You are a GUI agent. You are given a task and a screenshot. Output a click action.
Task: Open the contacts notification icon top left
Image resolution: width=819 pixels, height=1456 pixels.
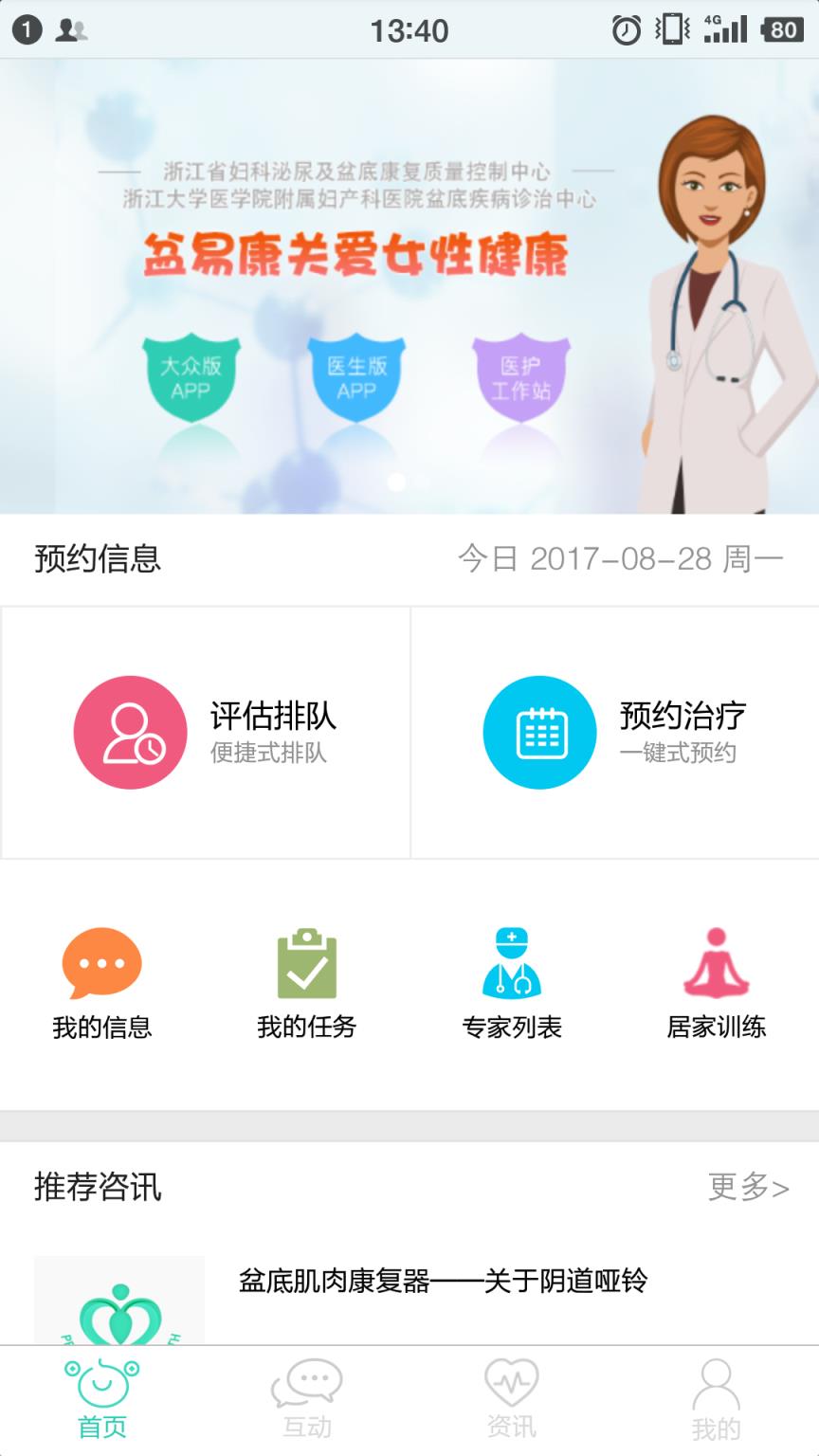coord(70,31)
